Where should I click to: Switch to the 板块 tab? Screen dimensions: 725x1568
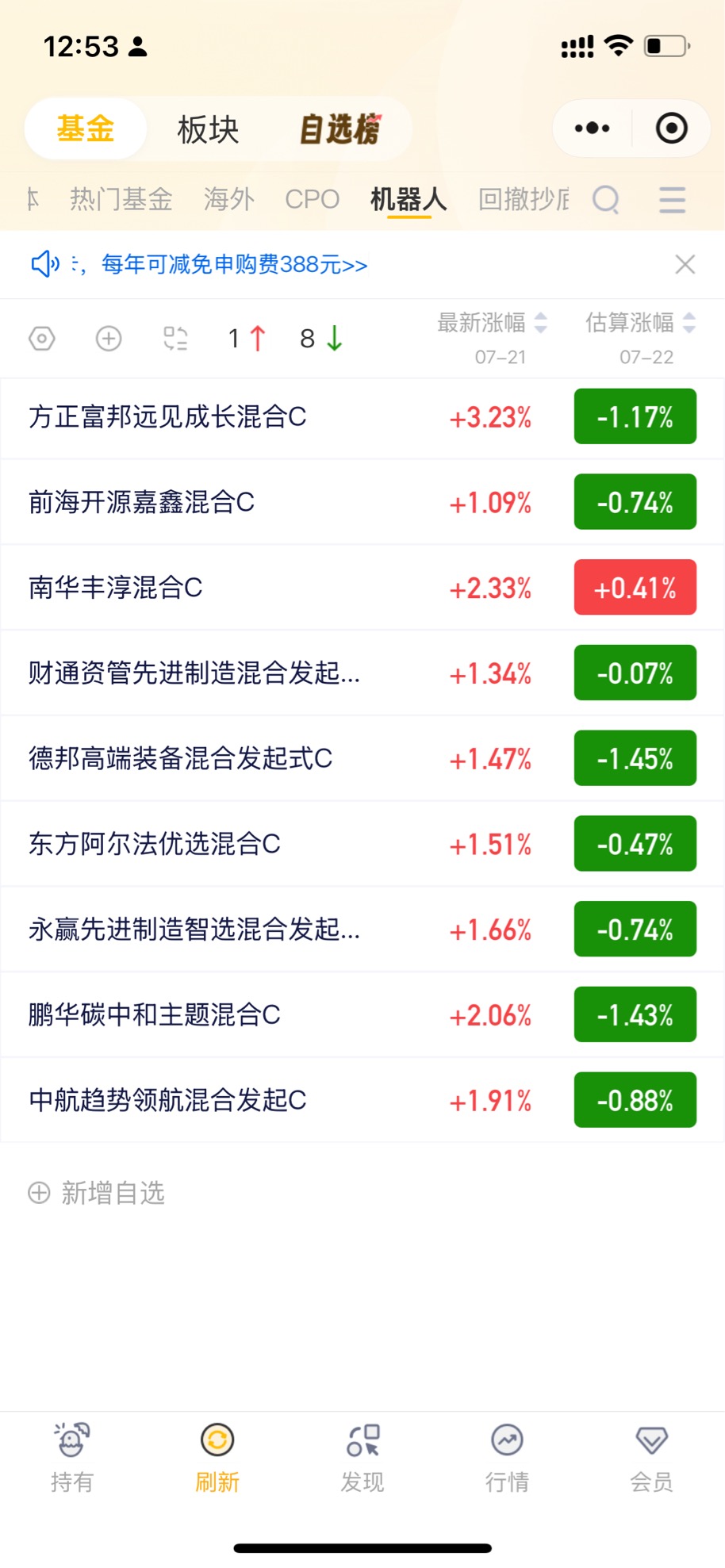coord(208,129)
